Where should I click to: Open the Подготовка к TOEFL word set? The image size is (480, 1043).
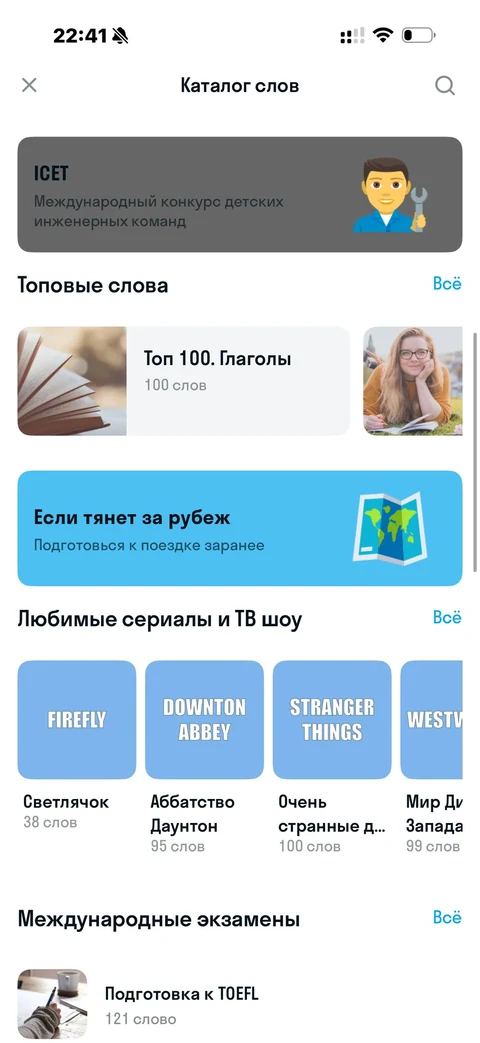point(239,1004)
